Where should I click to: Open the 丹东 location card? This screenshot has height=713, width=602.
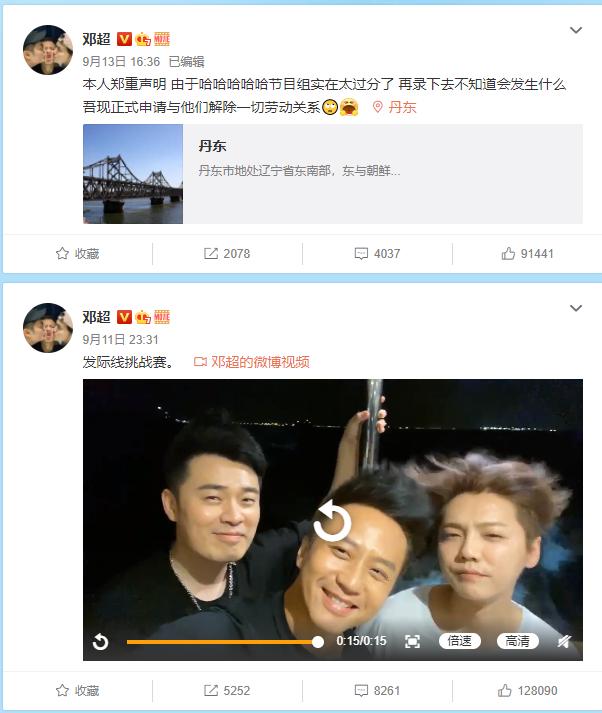click(332, 173)
